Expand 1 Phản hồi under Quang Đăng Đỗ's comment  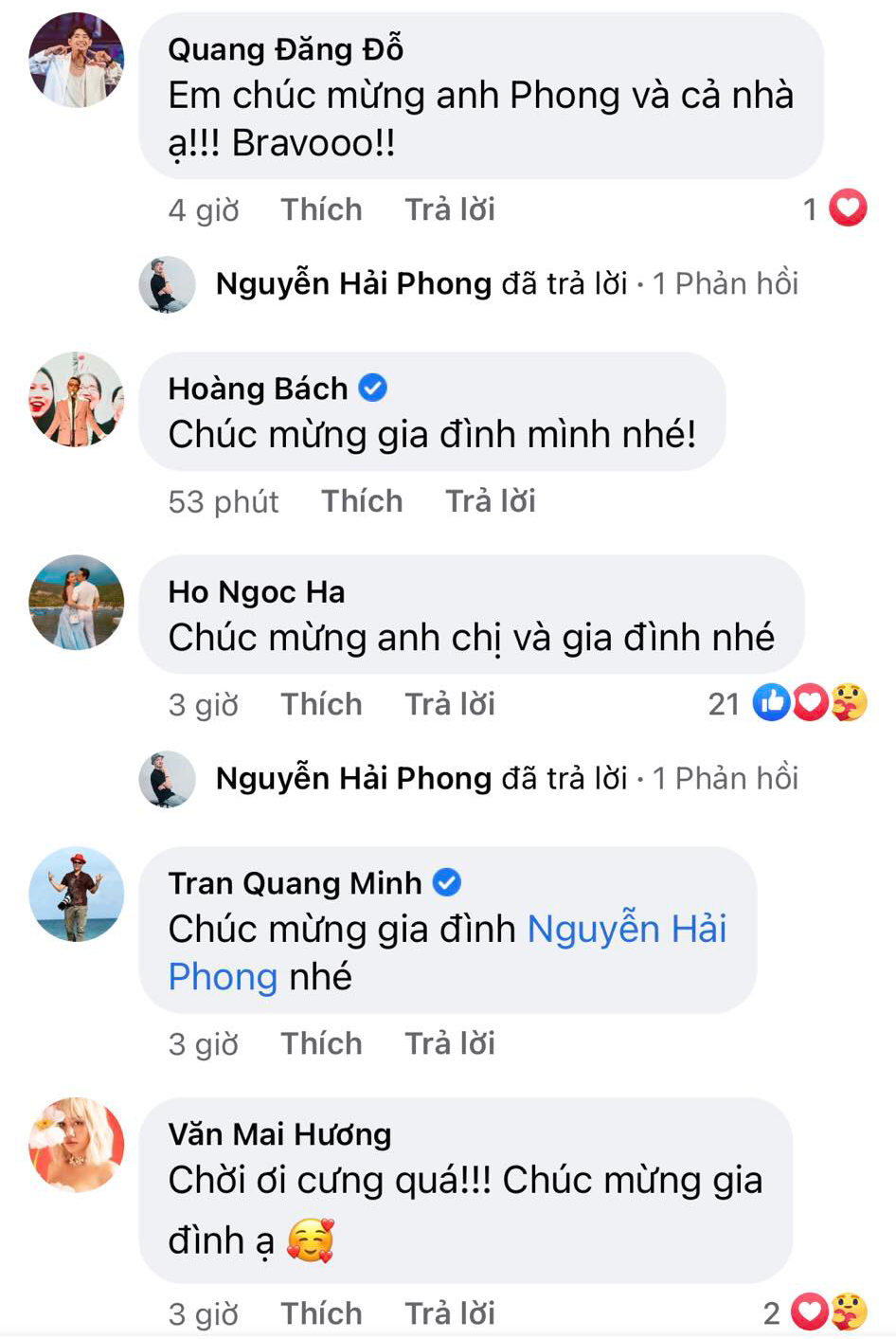pyautogui.click(x=727, y=283)
